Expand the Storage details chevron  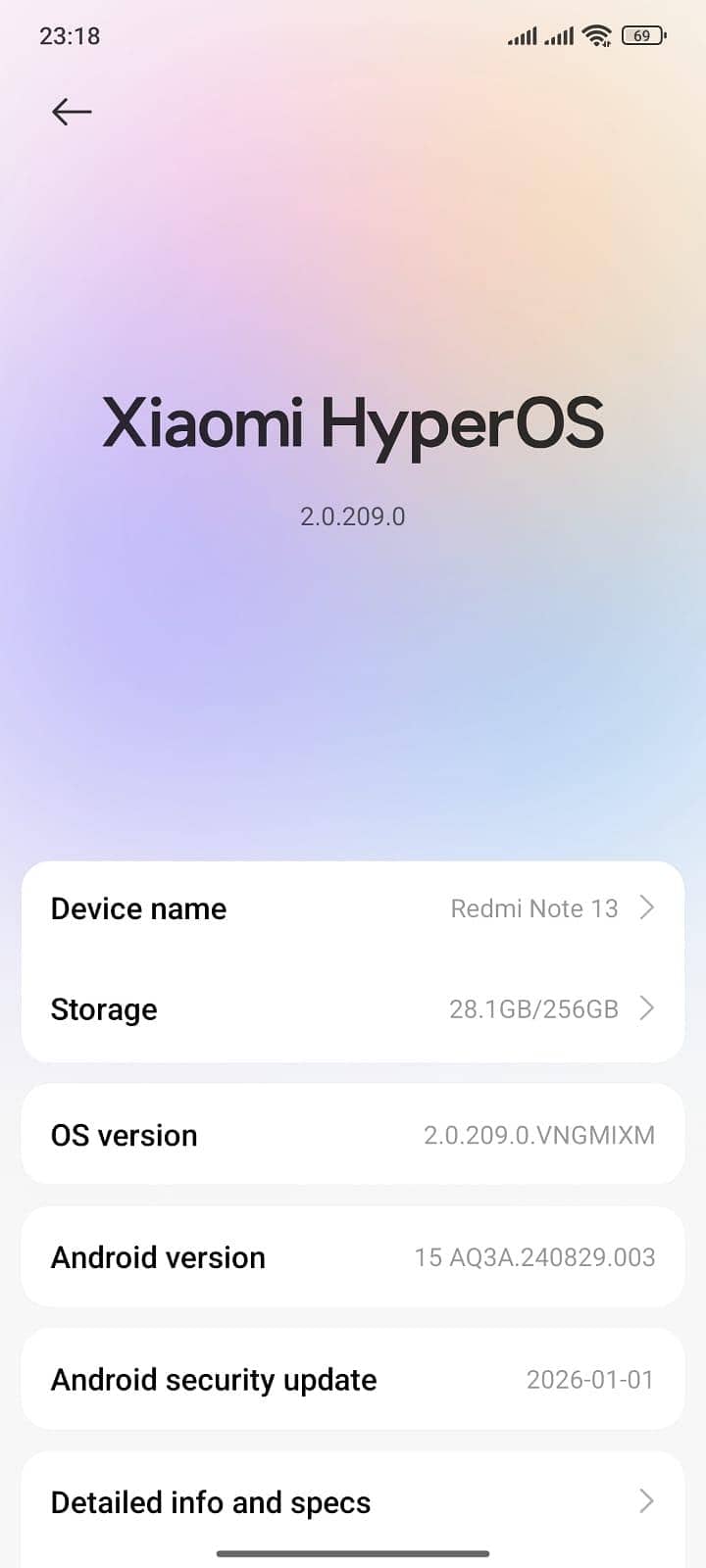click(647, 1008)
